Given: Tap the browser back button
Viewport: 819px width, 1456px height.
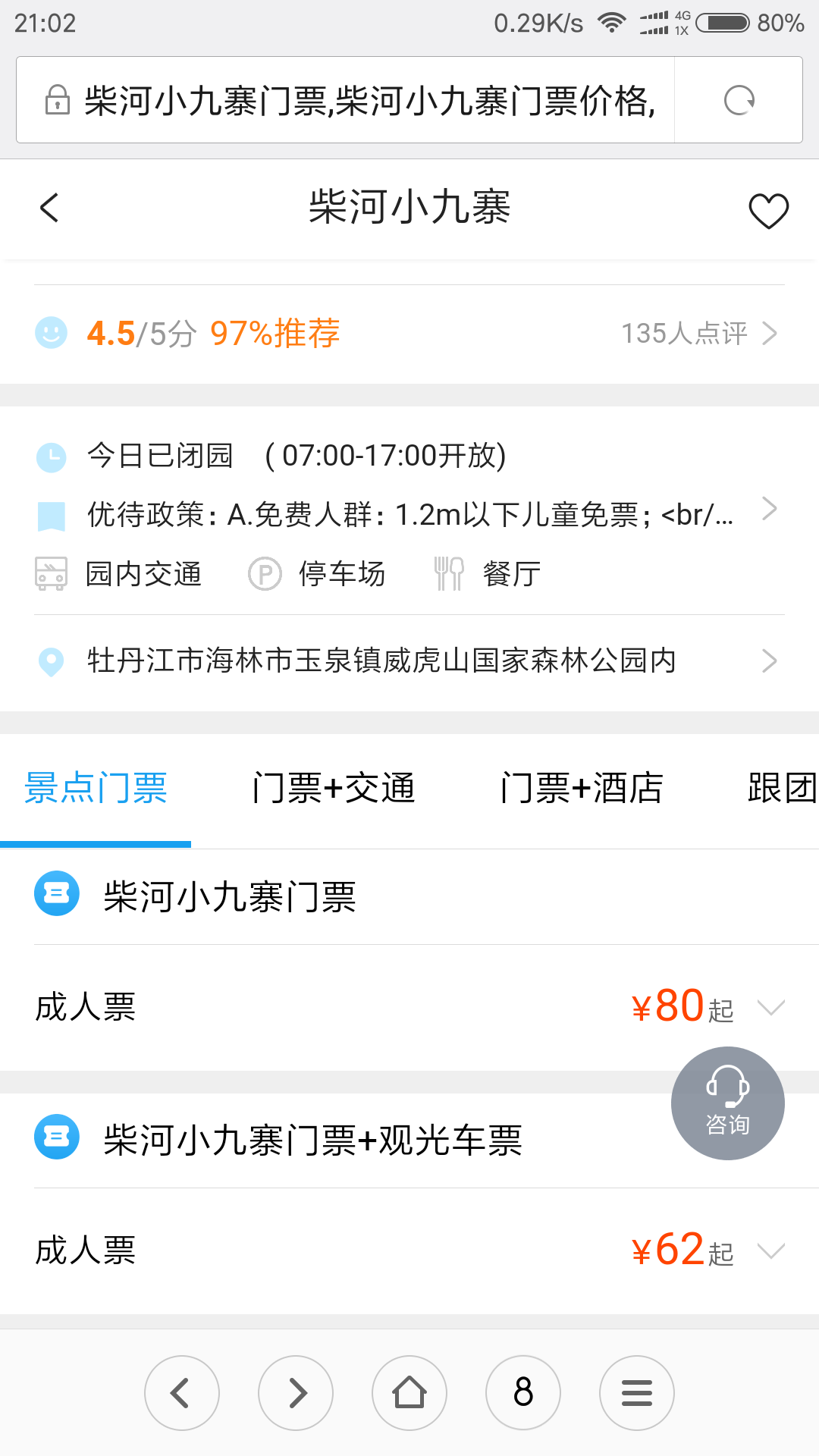Looking at the screenshot, I should (182, 1393).
